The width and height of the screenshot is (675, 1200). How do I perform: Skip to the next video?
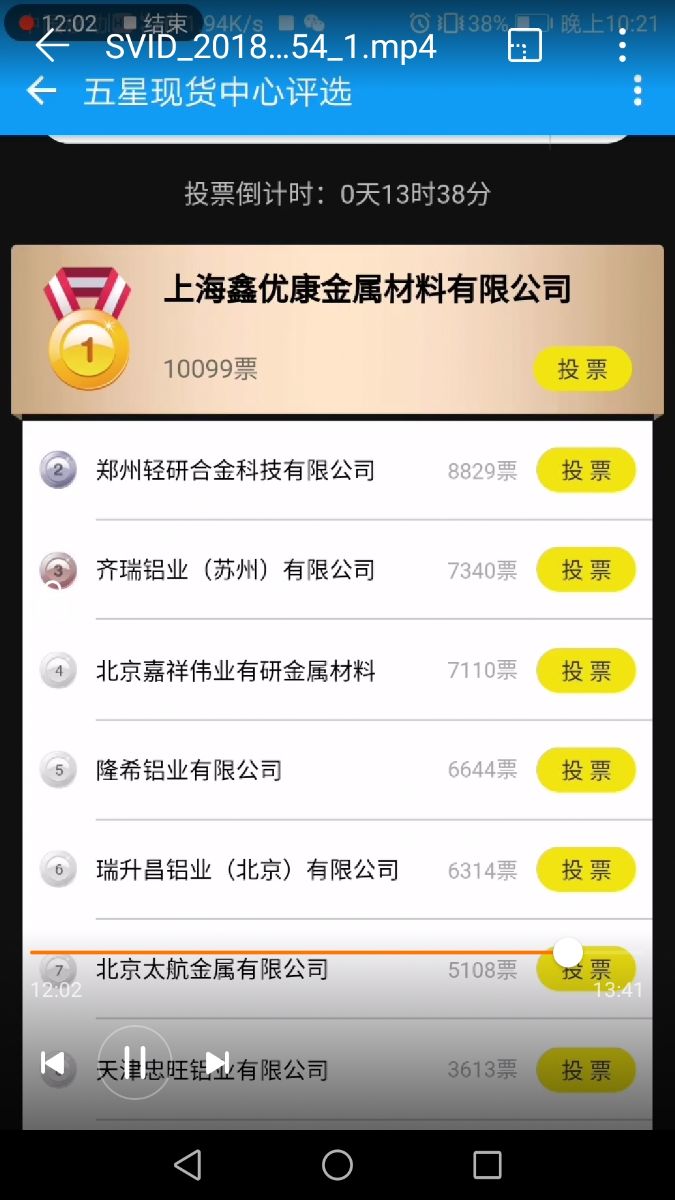click(x=217, y=1062)
